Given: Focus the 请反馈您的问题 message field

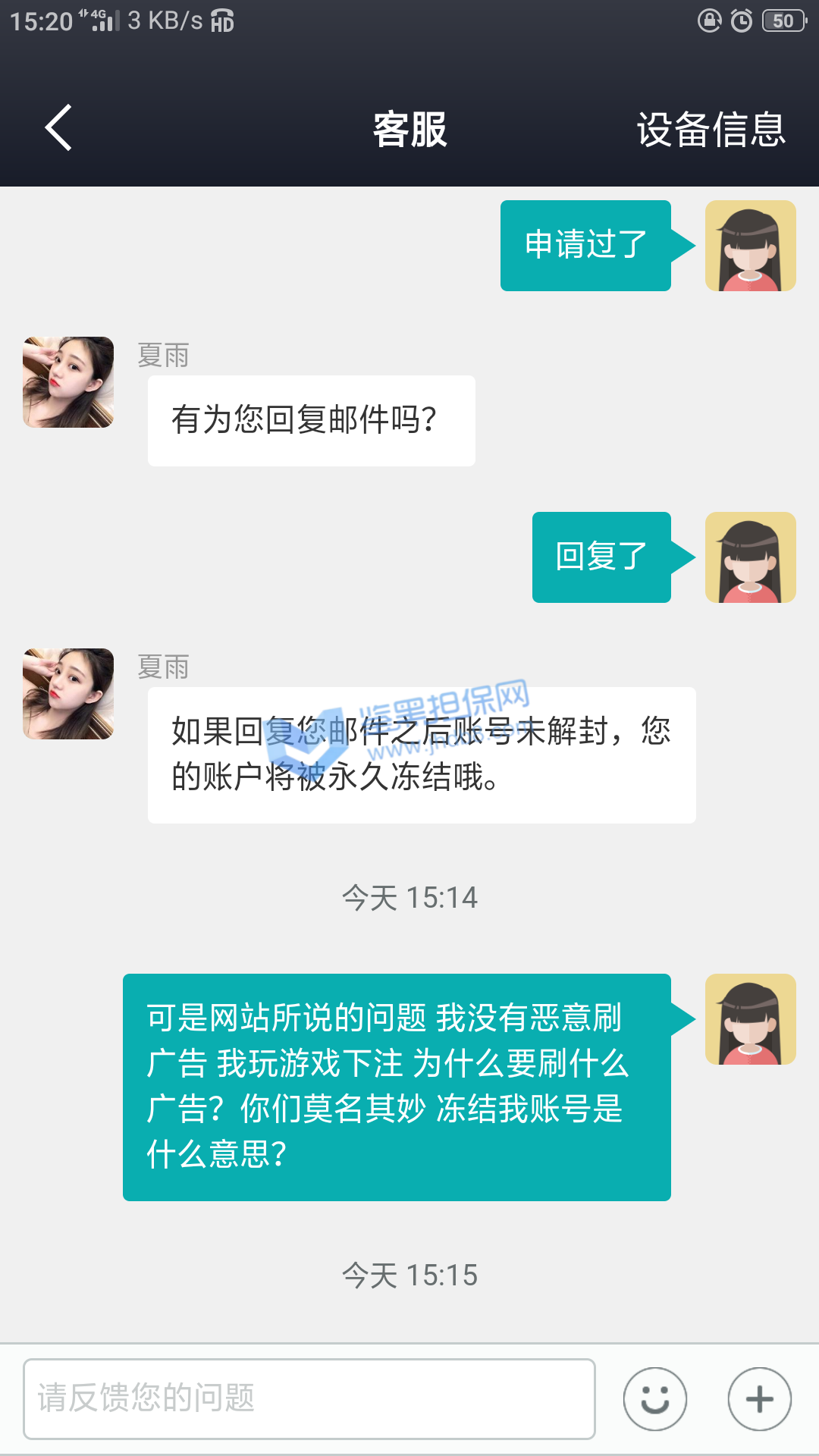Looking at the screenshot, I should click(309, 1398).
